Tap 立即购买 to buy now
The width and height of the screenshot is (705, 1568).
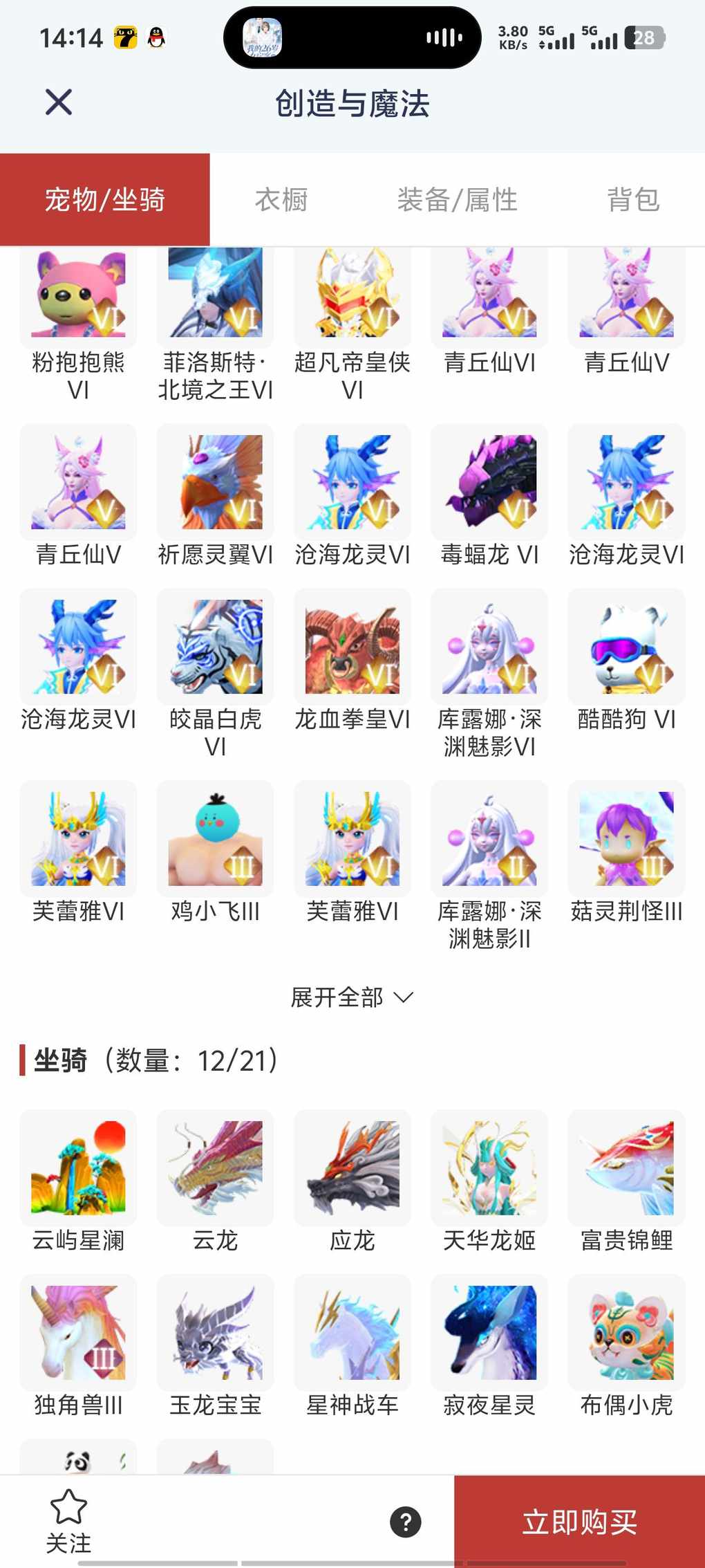(x=579, y=1521)
